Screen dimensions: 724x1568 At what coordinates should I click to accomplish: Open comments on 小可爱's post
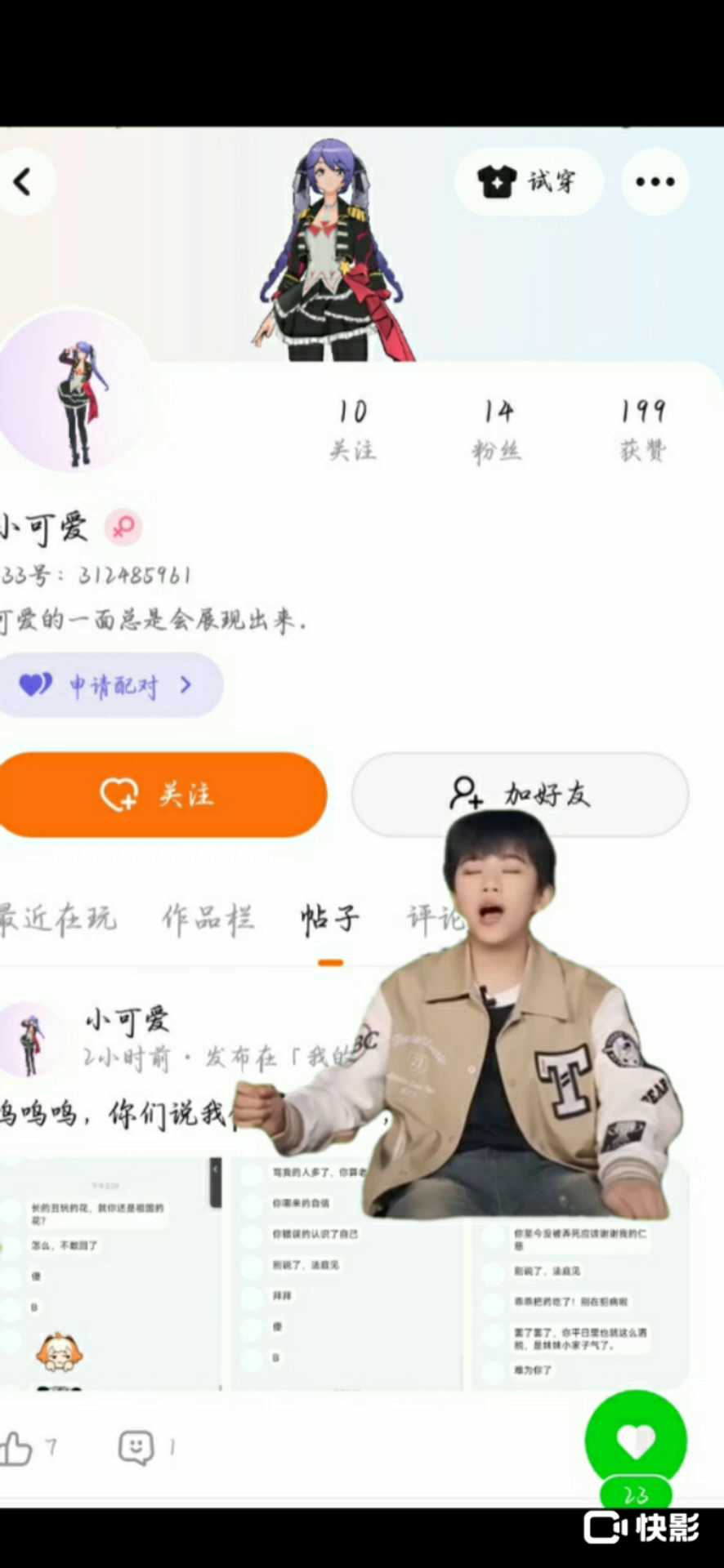(x=136, y=1448)
